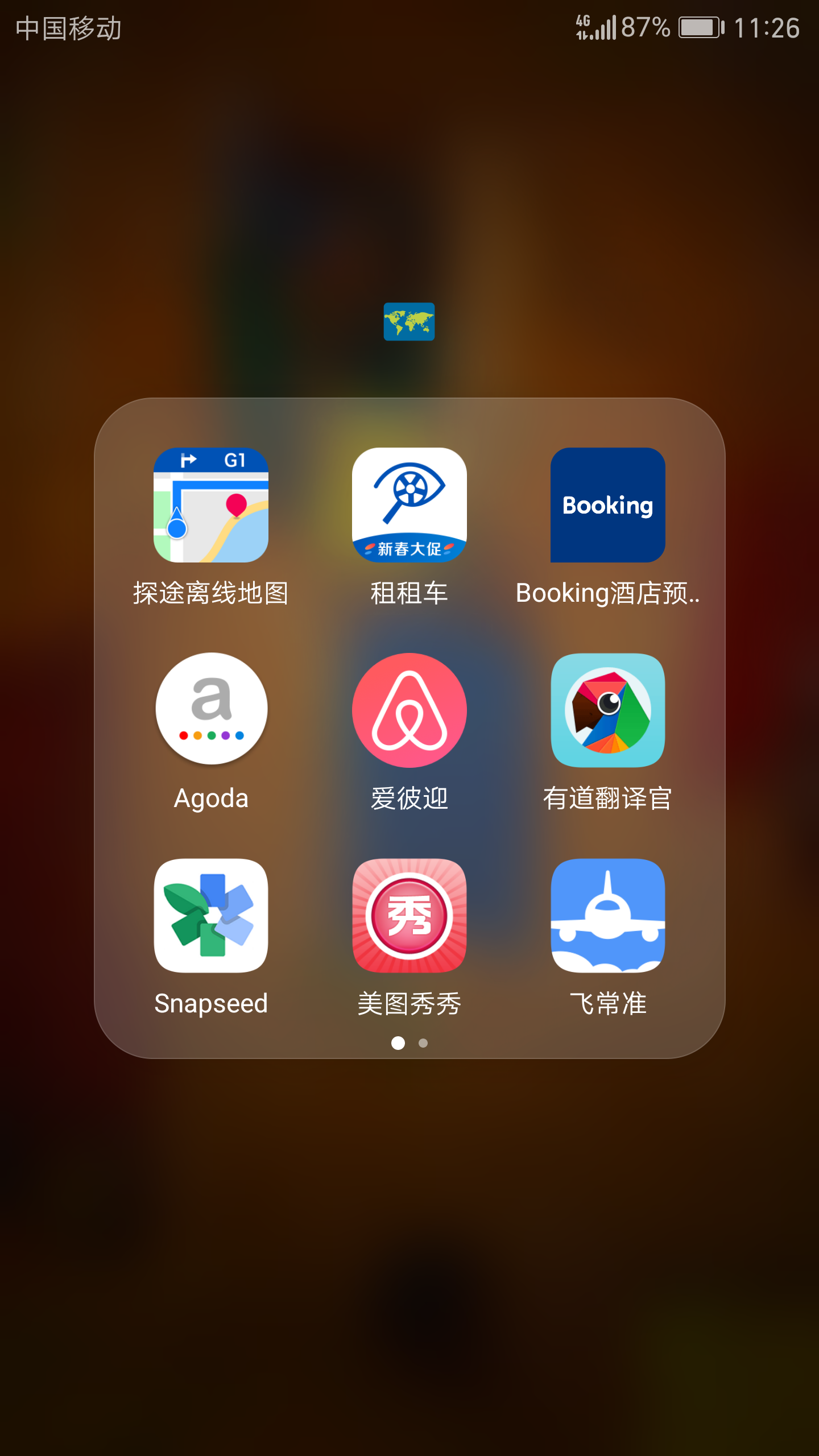The width and height of the screenshot is (819, 1456).
Task: Launch the 有道翻译官 translator app
Action: pyautogui.click(x=607, y=710)
